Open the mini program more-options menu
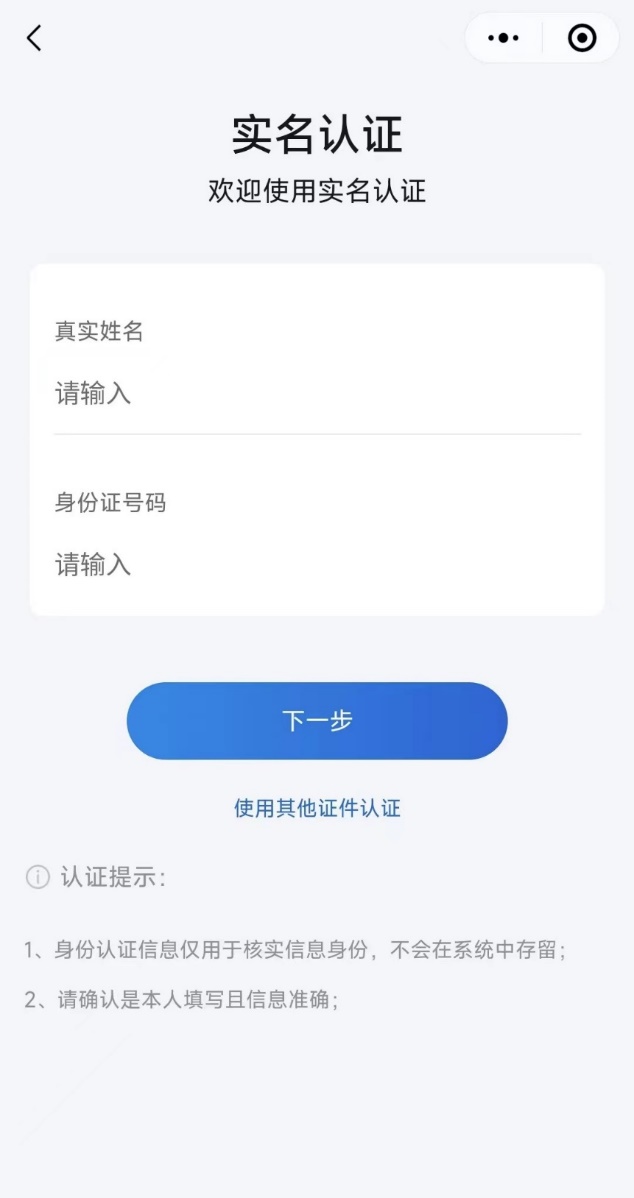 503,38
